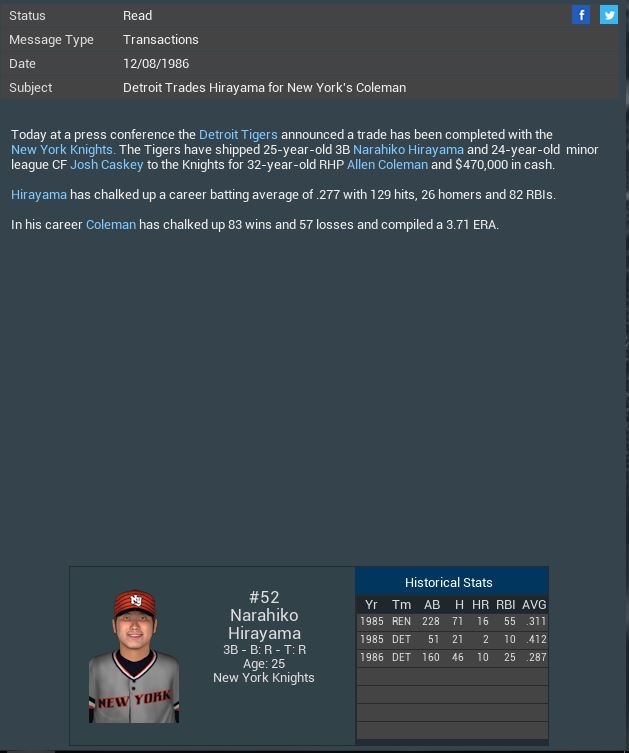Open Allen Coleman's player link

pyautogui.click(x=387, y=164)
